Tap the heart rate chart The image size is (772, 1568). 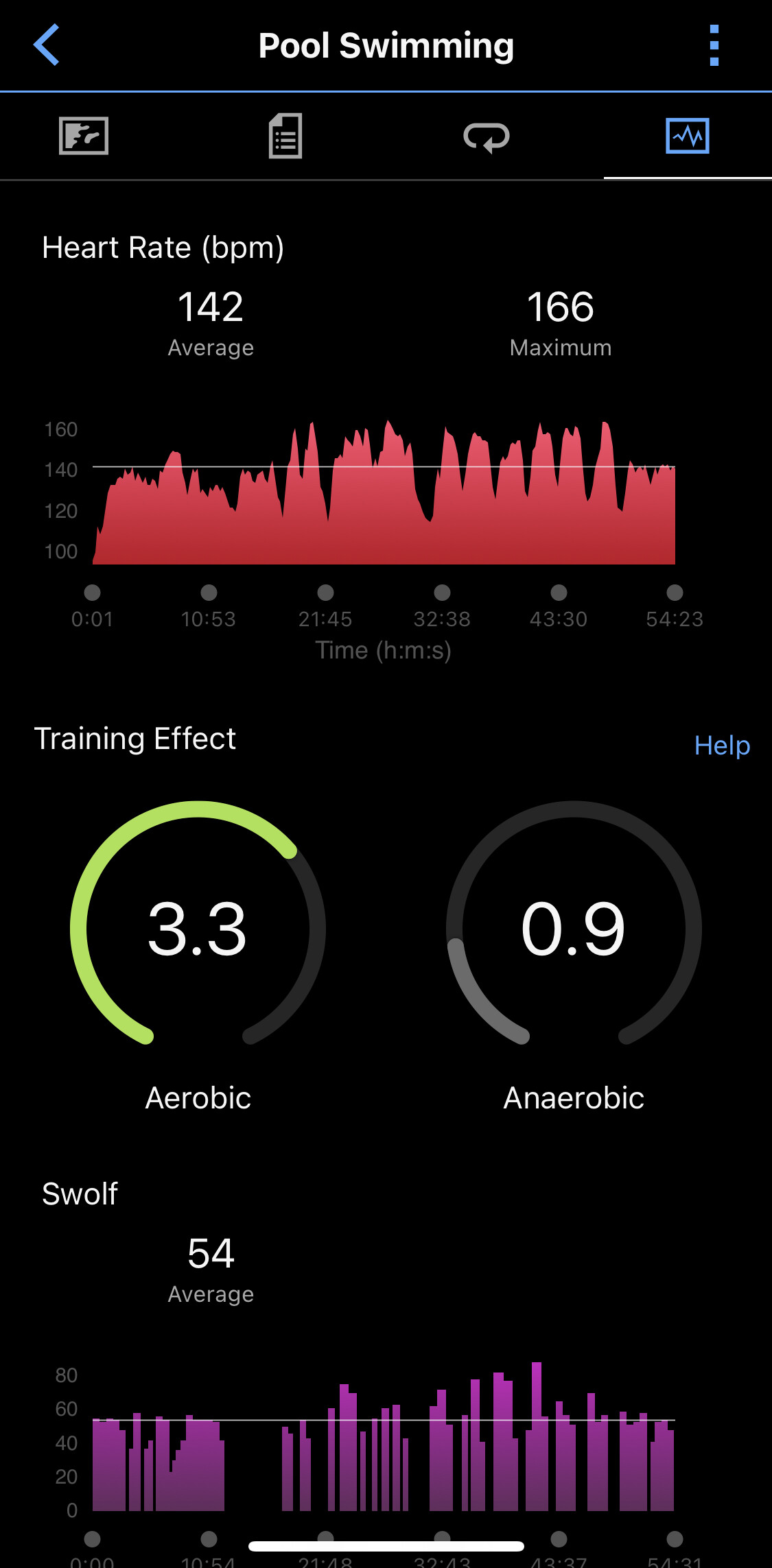pos(384,492)
